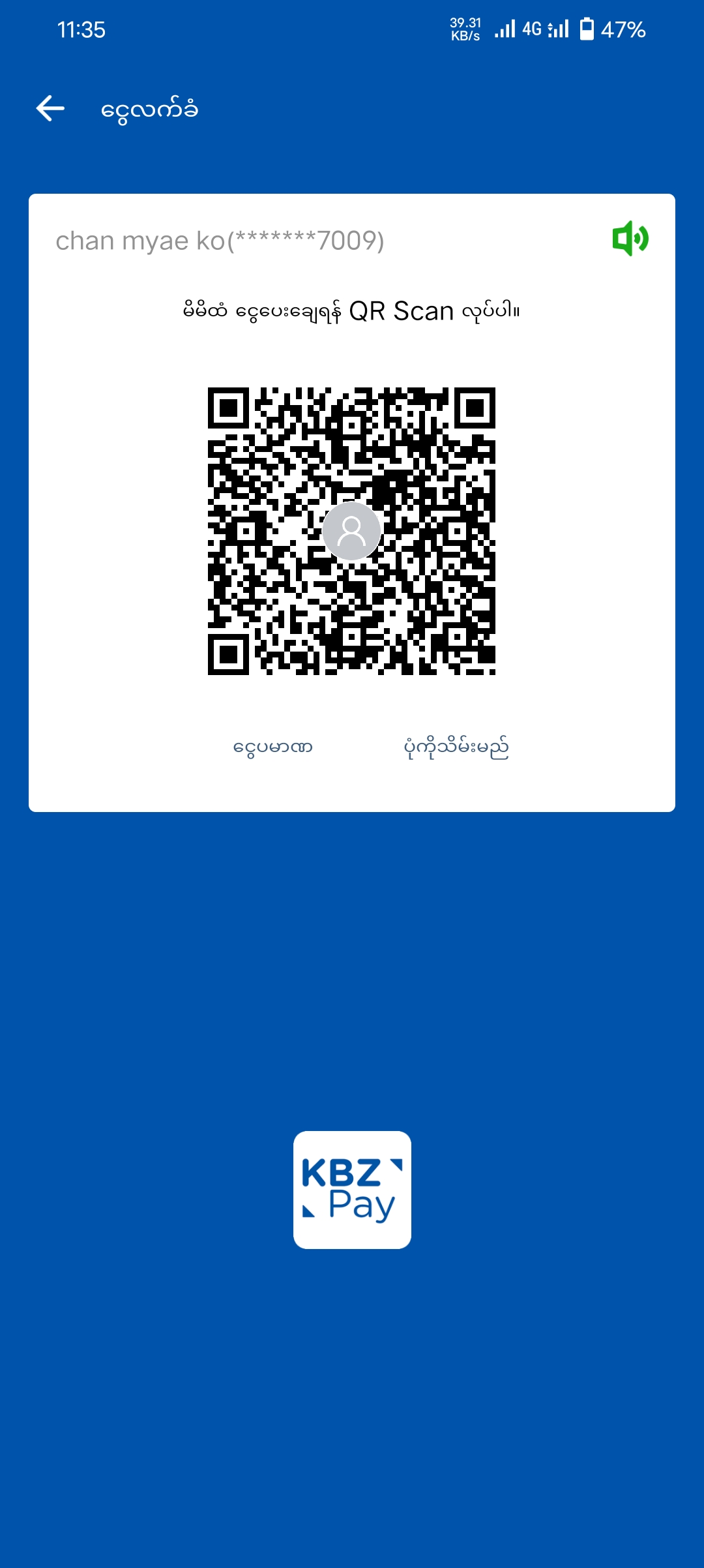This screenshot has width=704, height=1568.
Task: Tap ငွေပမာဏ to set the amount
Action: click(x=273, y=747)
